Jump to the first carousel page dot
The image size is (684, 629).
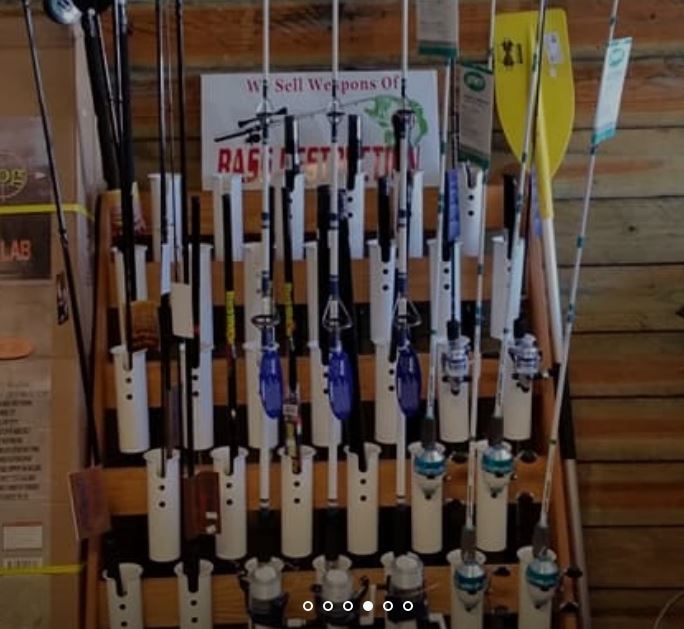tap(308, 606)
